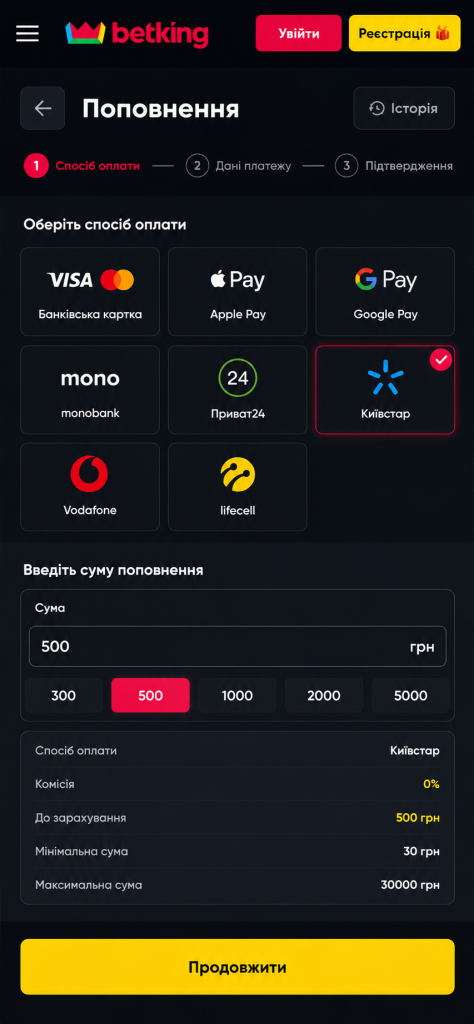Tap the Увійти login button
Screen dimensions: 474x1024
point(298,33)
